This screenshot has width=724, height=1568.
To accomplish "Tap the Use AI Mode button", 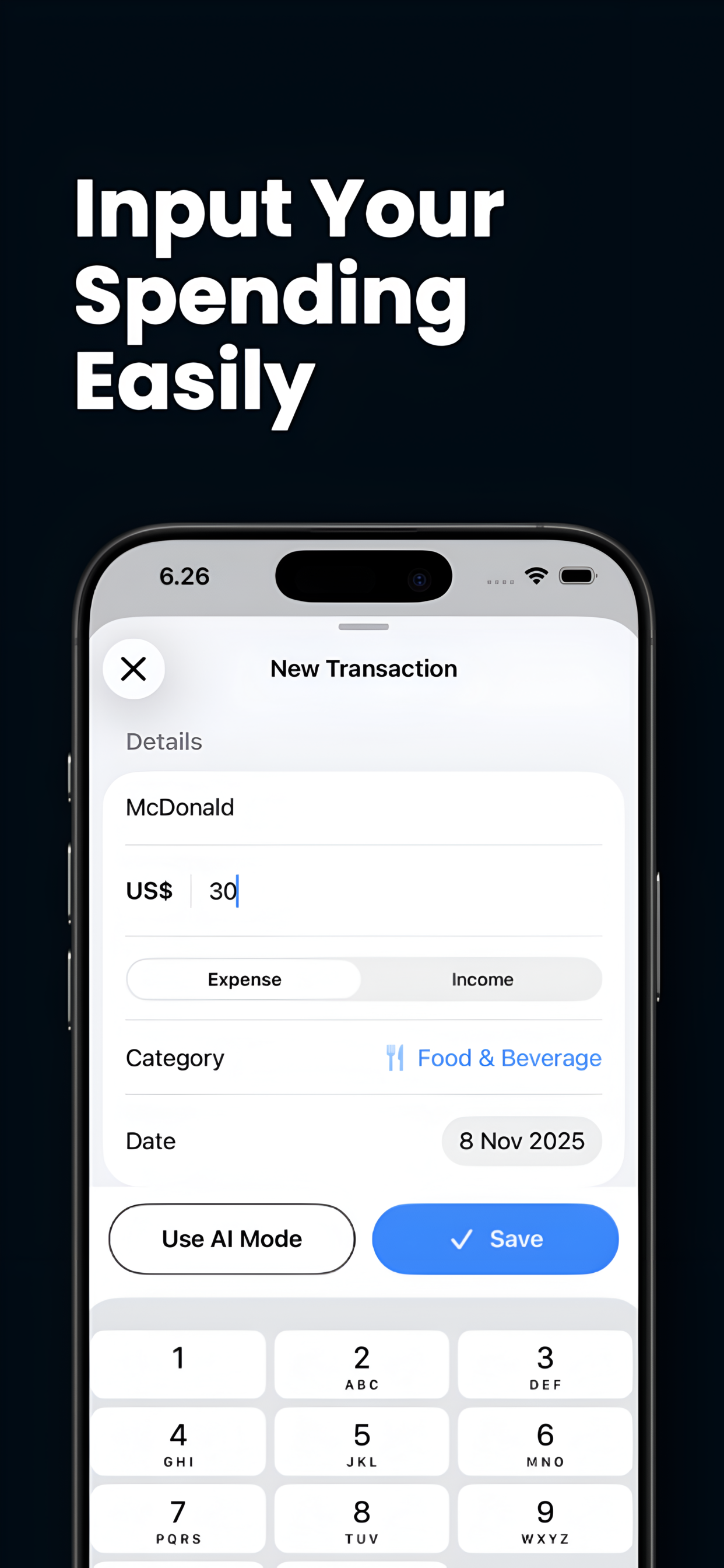I will (x=232, y=1240).
